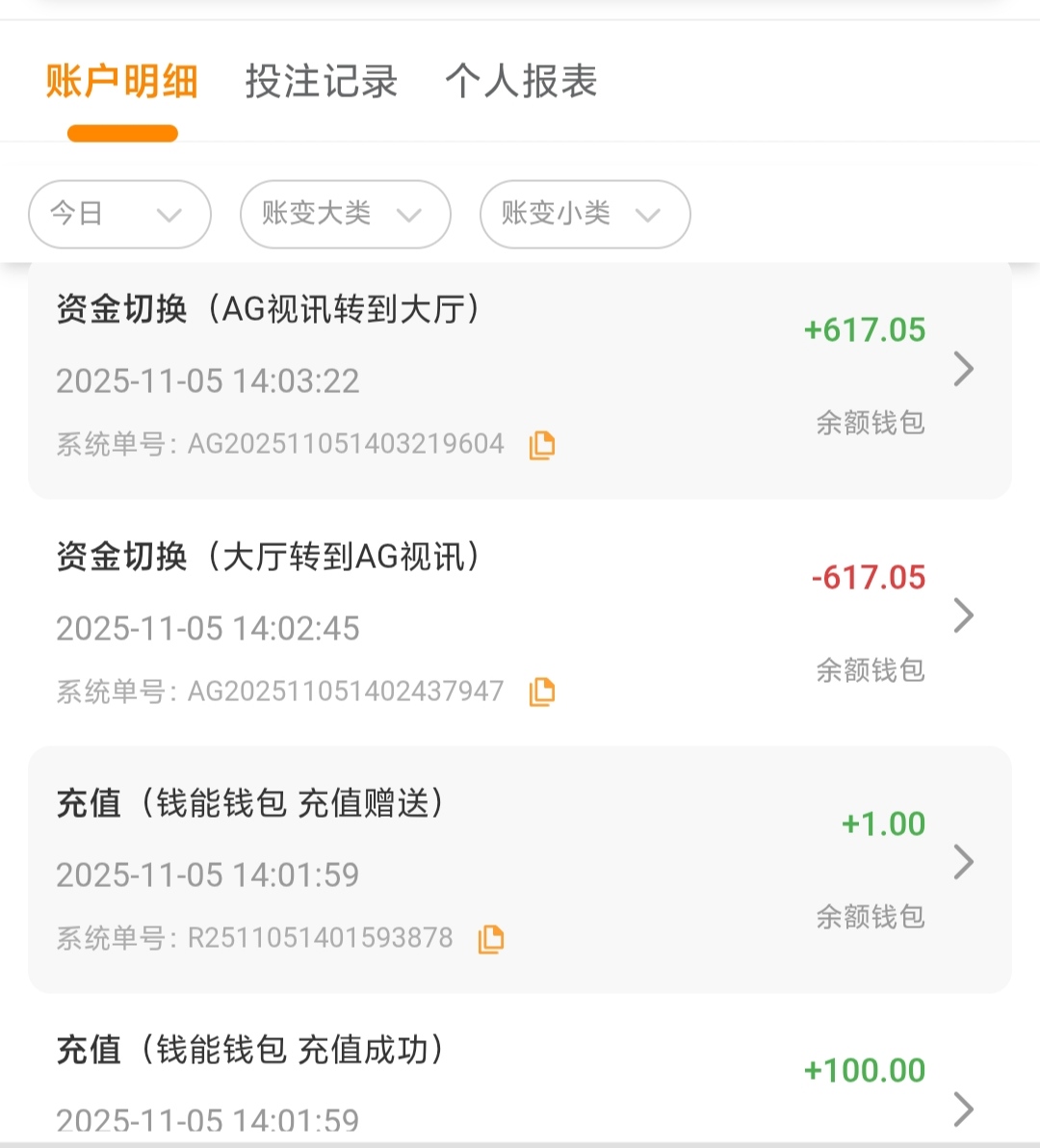
Task: Select the 账户明细 tab
Action: (x=122, y=82)
